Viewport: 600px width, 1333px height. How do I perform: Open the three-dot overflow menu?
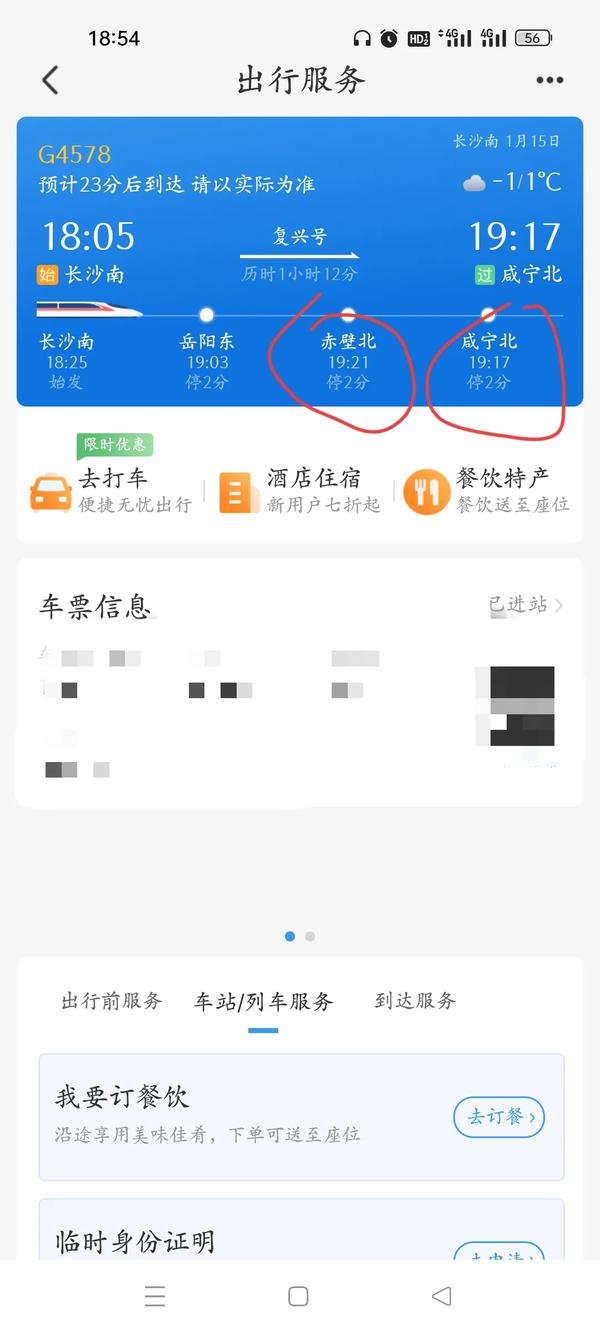(549, 80)
